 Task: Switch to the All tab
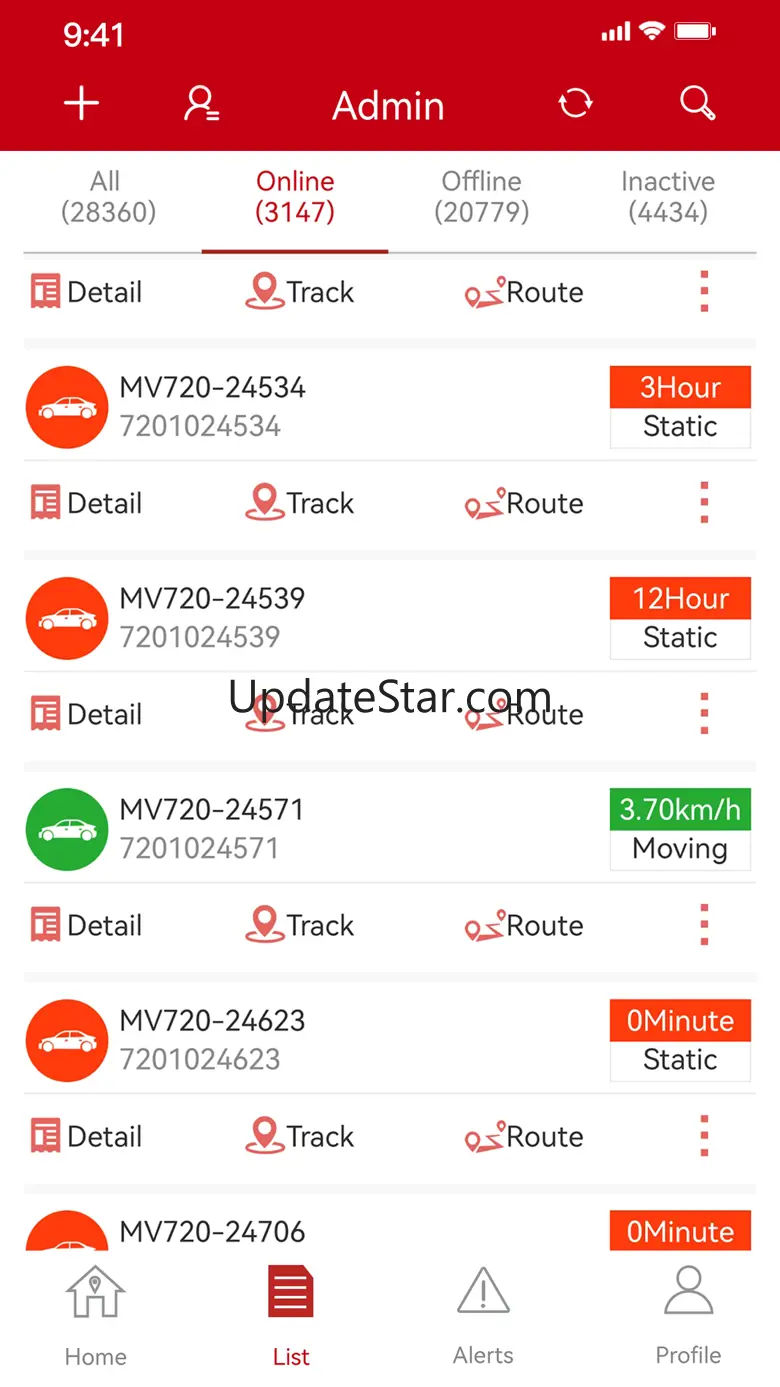coord(108,196)
